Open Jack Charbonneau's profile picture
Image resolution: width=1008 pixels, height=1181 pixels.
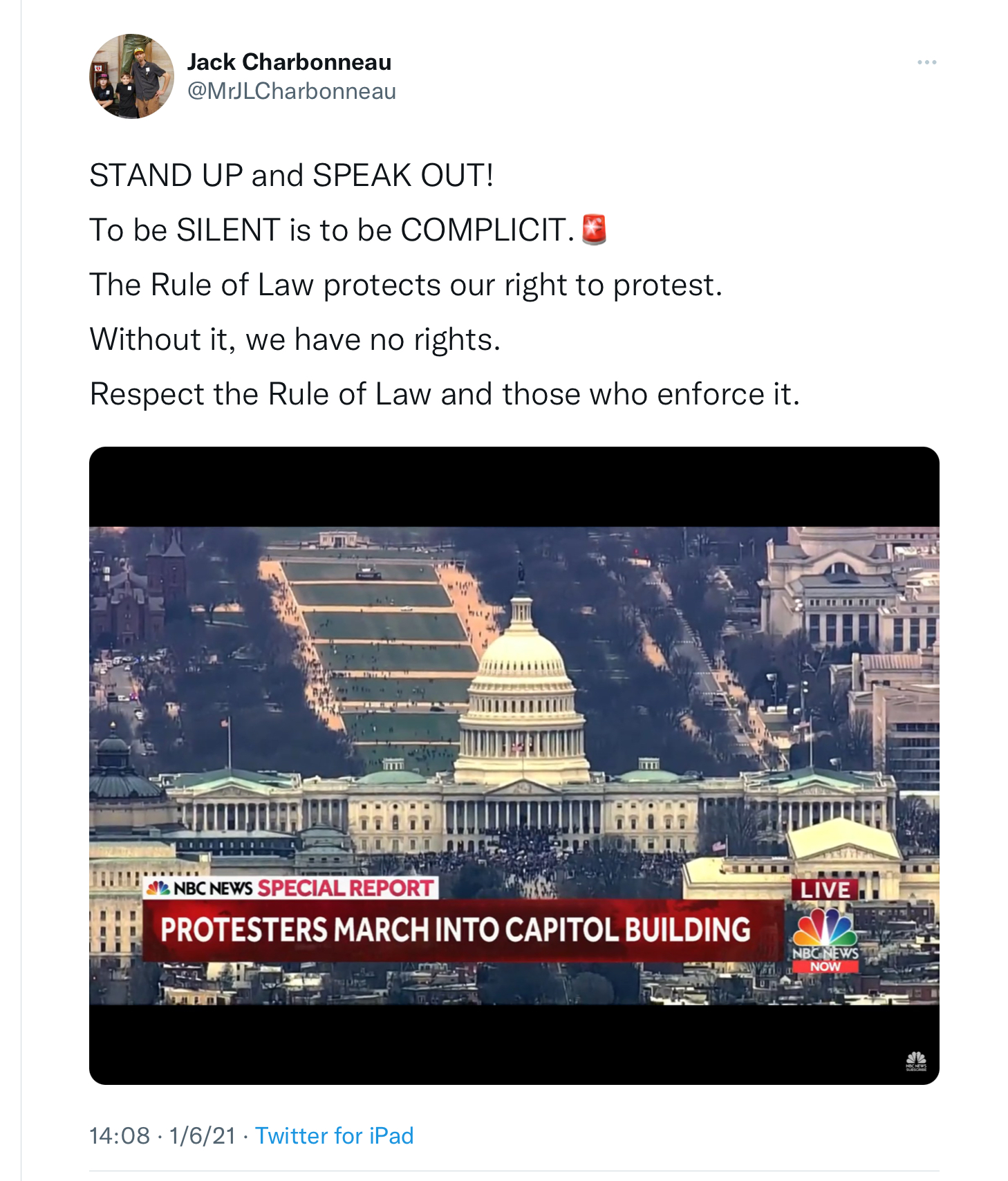click(131, 77)
